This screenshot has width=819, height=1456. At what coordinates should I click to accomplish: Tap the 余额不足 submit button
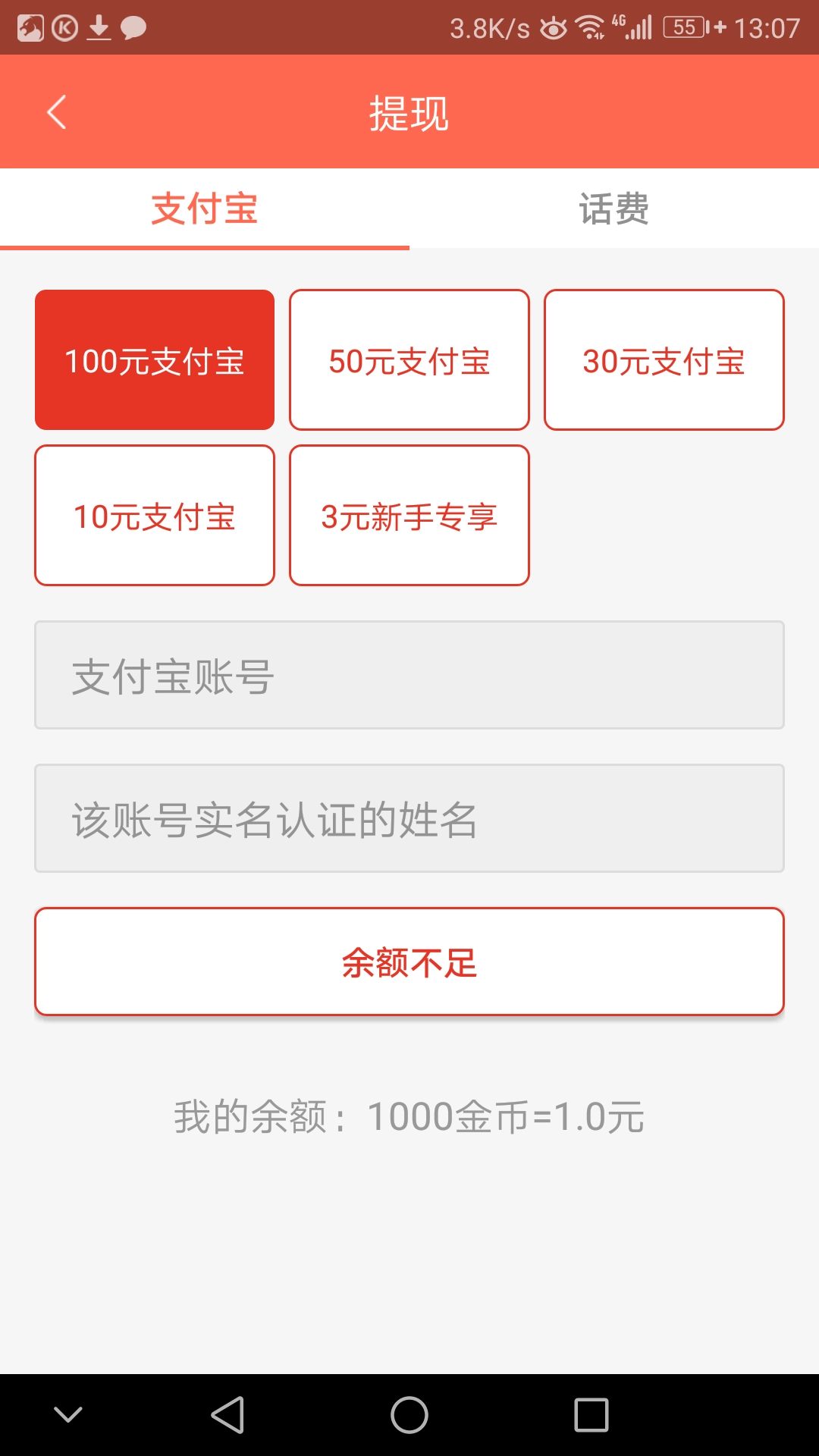pyautogui.click(x=409, y=962)
